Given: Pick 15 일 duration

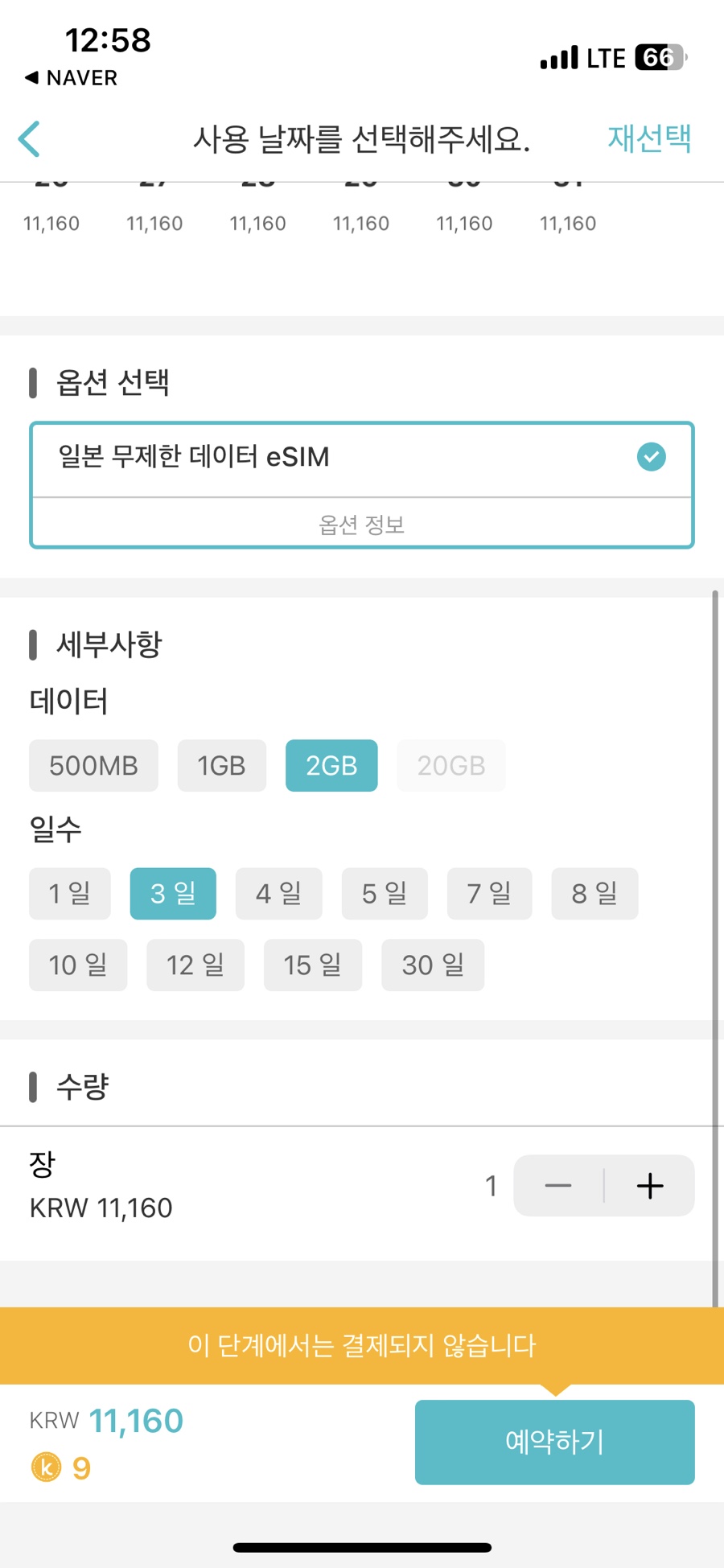Looking at the screenshot, I should click(313, 965).
